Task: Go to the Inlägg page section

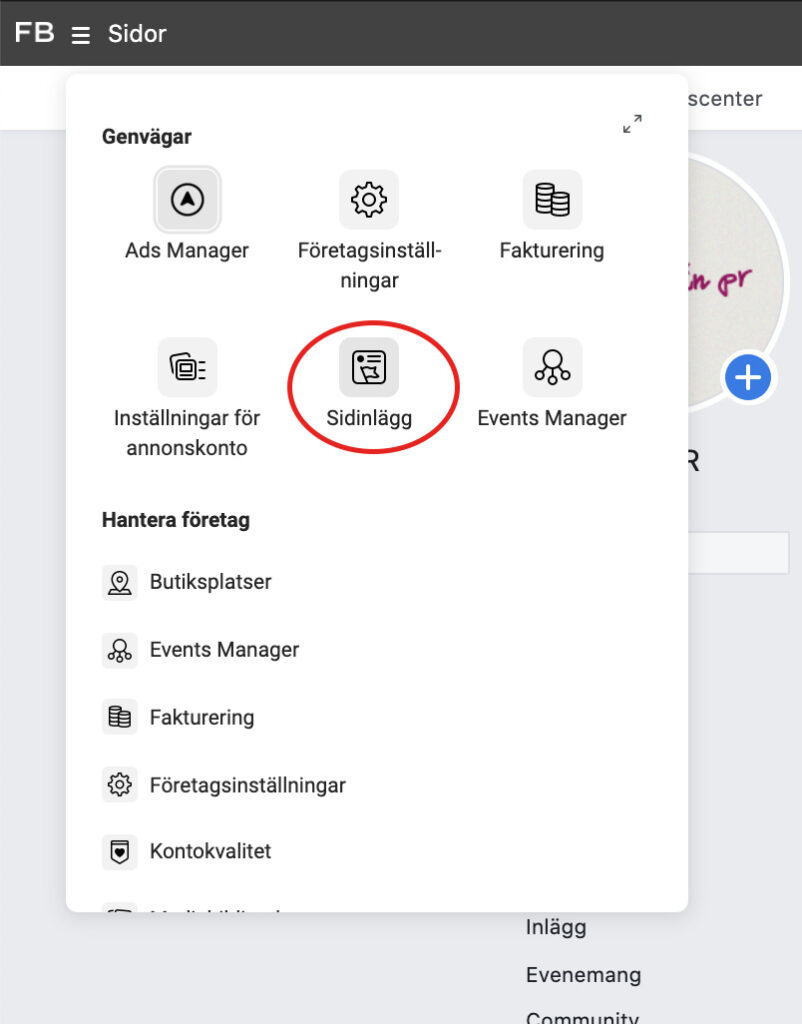Action: pos(556,927)
